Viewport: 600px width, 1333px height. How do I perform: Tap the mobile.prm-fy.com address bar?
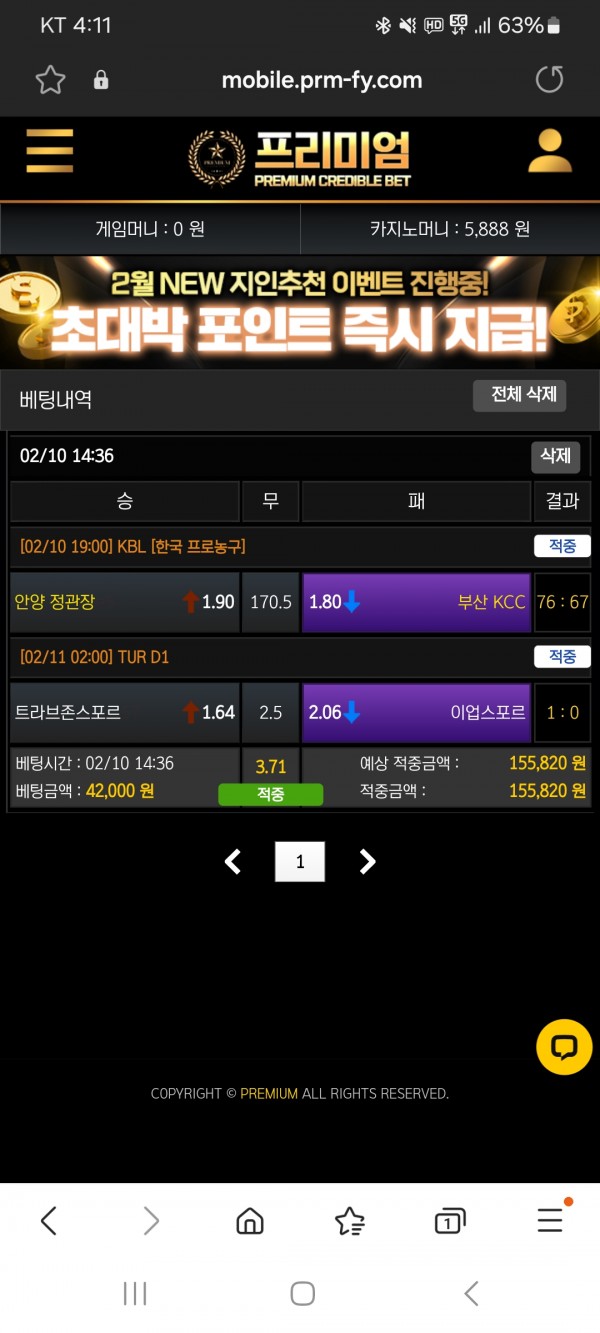coord(321,80)
